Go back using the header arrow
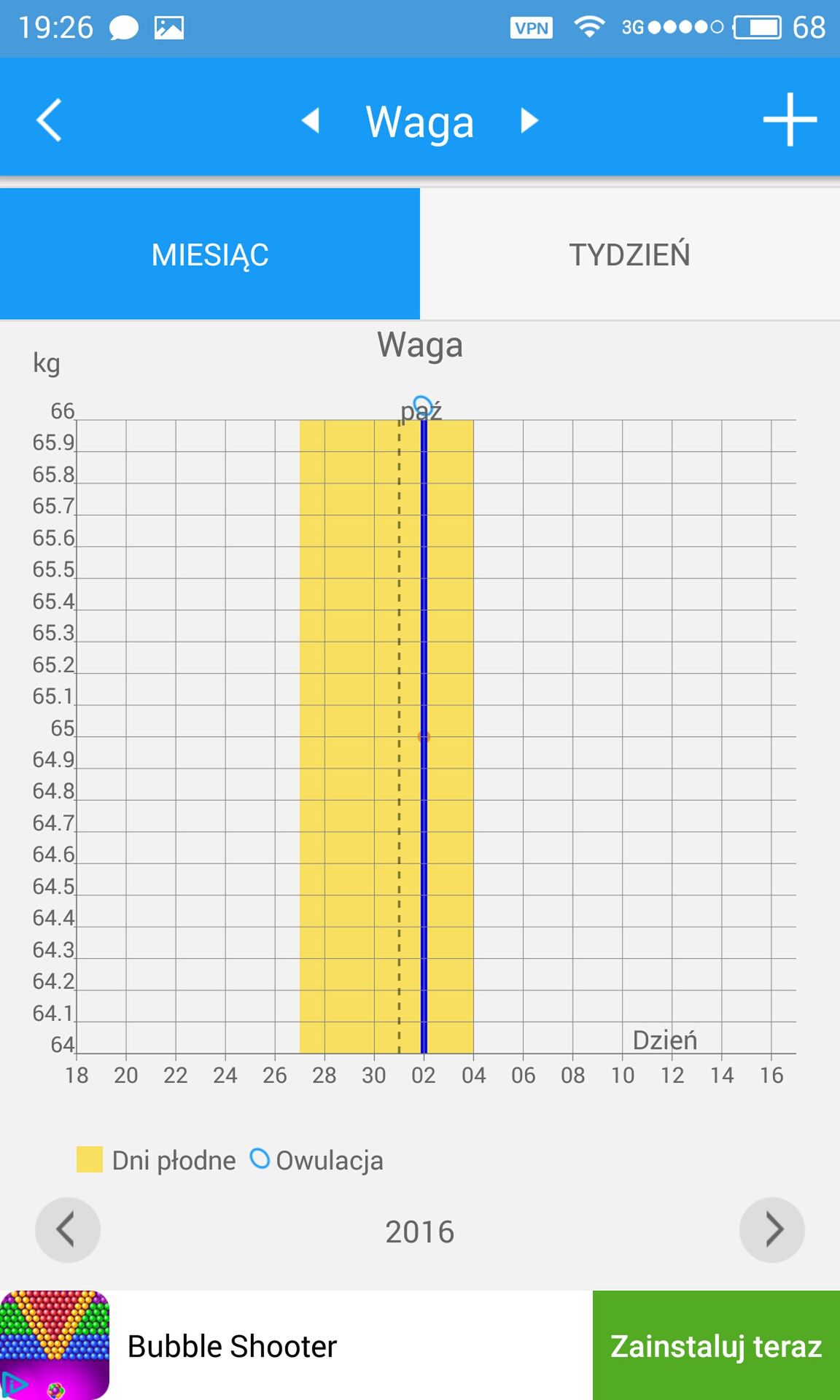The width and height of the screenshot is (840, 1400). pos(49,120)
